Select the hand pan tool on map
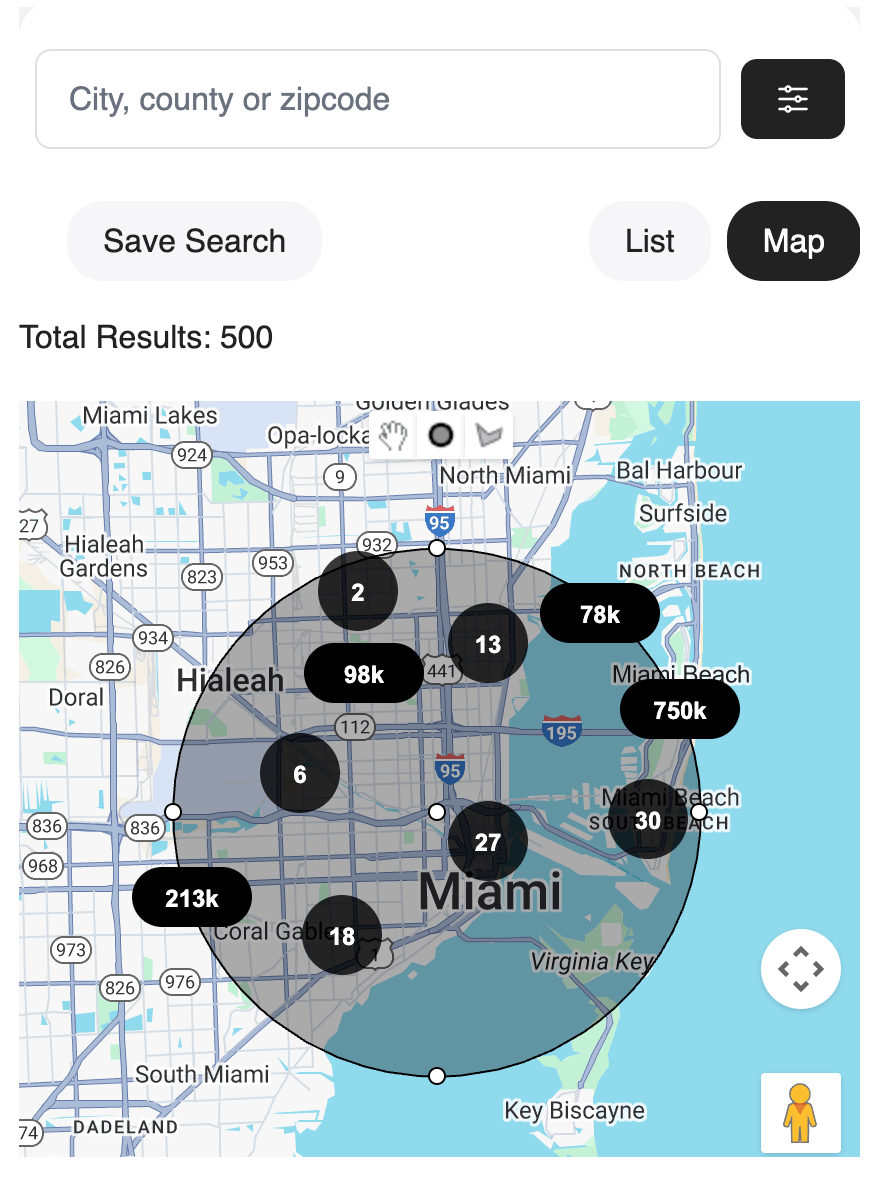The width and height of the screenshot is (886, 1182). point(394,435)
